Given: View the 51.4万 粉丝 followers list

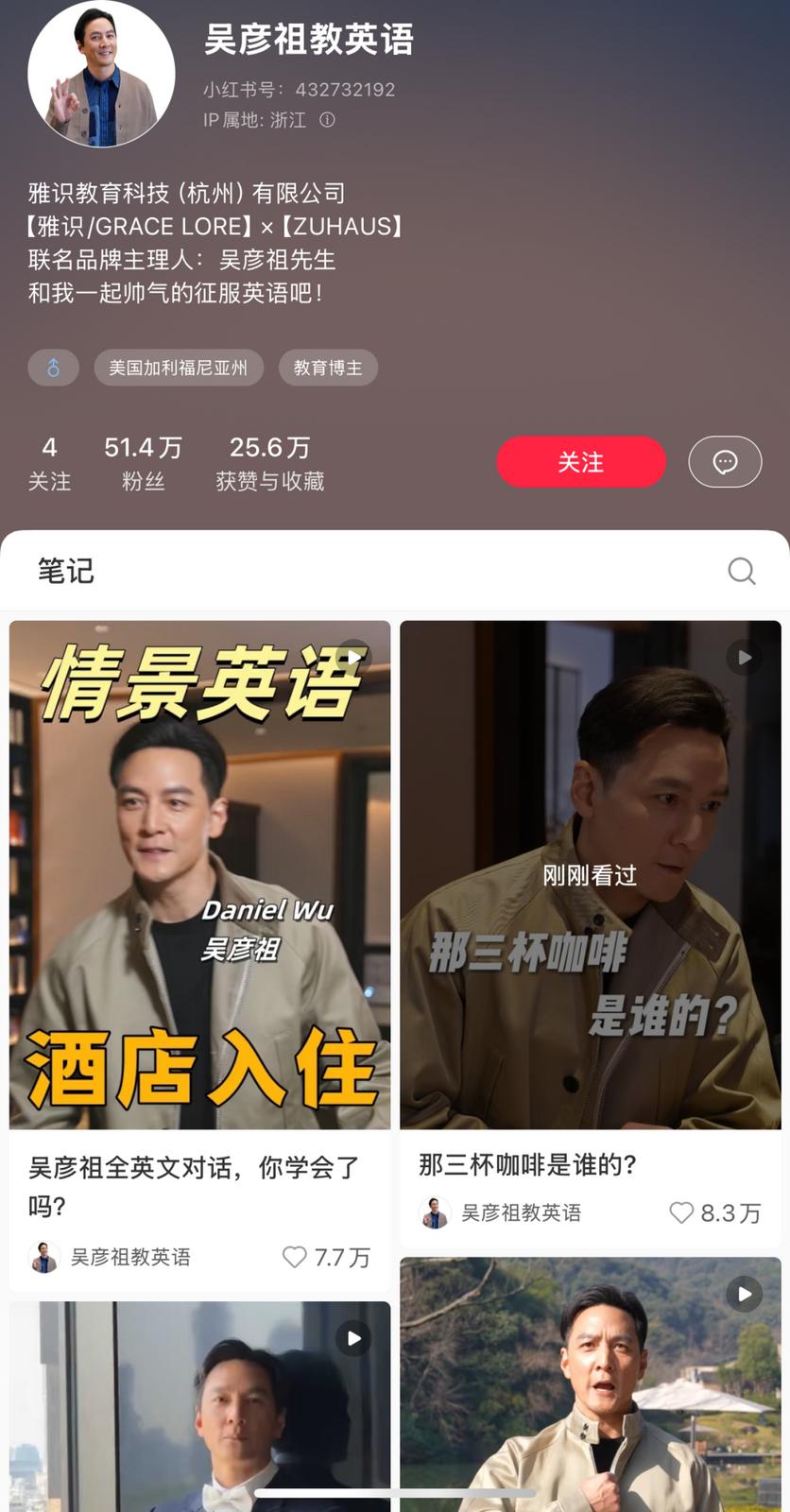Looking at the screenshot, I should [x=143, y=463].
